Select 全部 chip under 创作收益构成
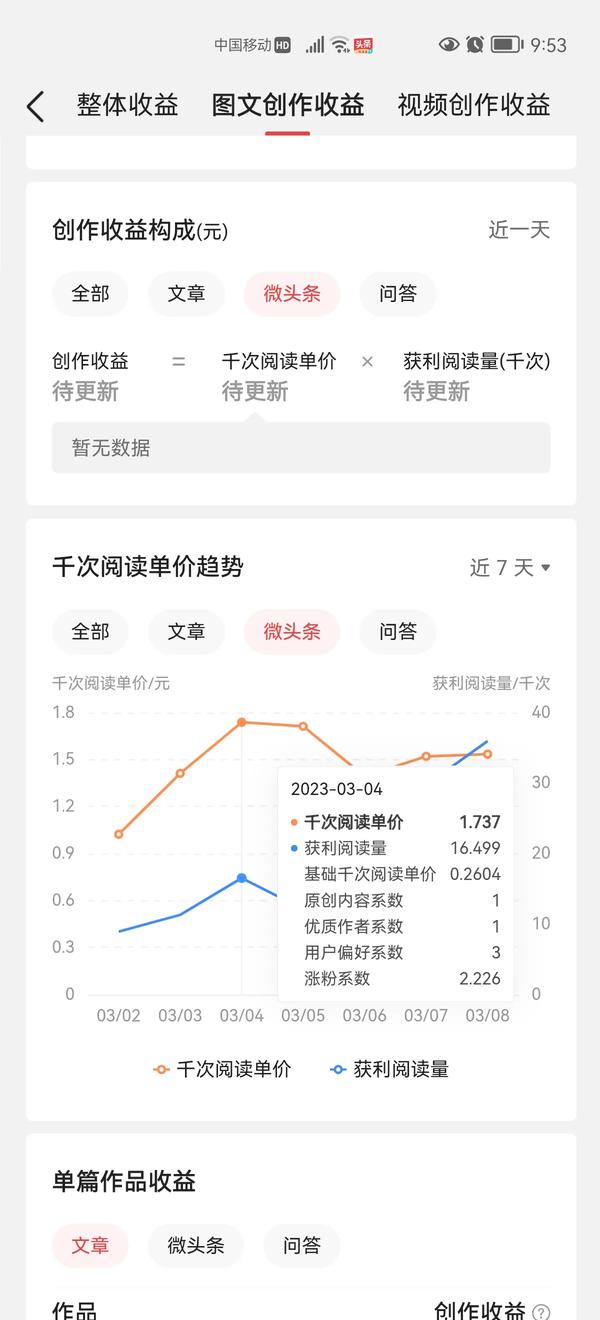Viewport: 600px width, 1320px height. [x=90, y=294]
